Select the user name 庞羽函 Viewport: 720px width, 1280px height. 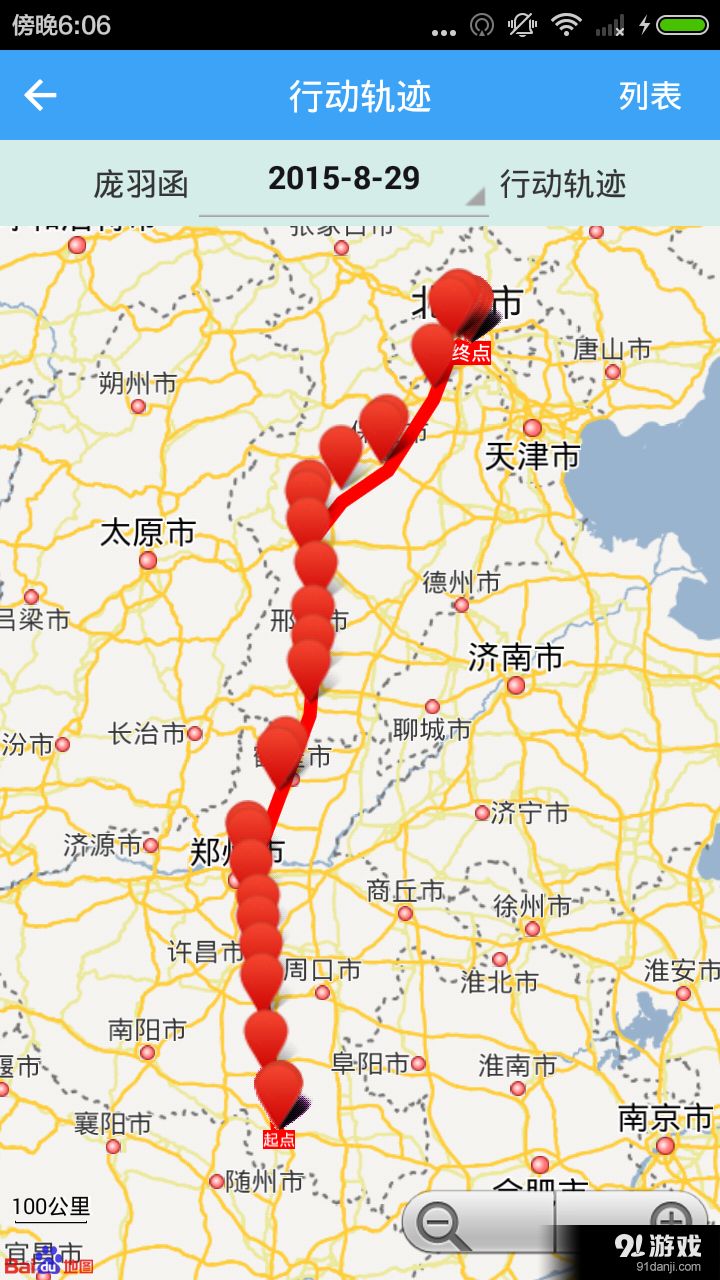coord(139,185)
